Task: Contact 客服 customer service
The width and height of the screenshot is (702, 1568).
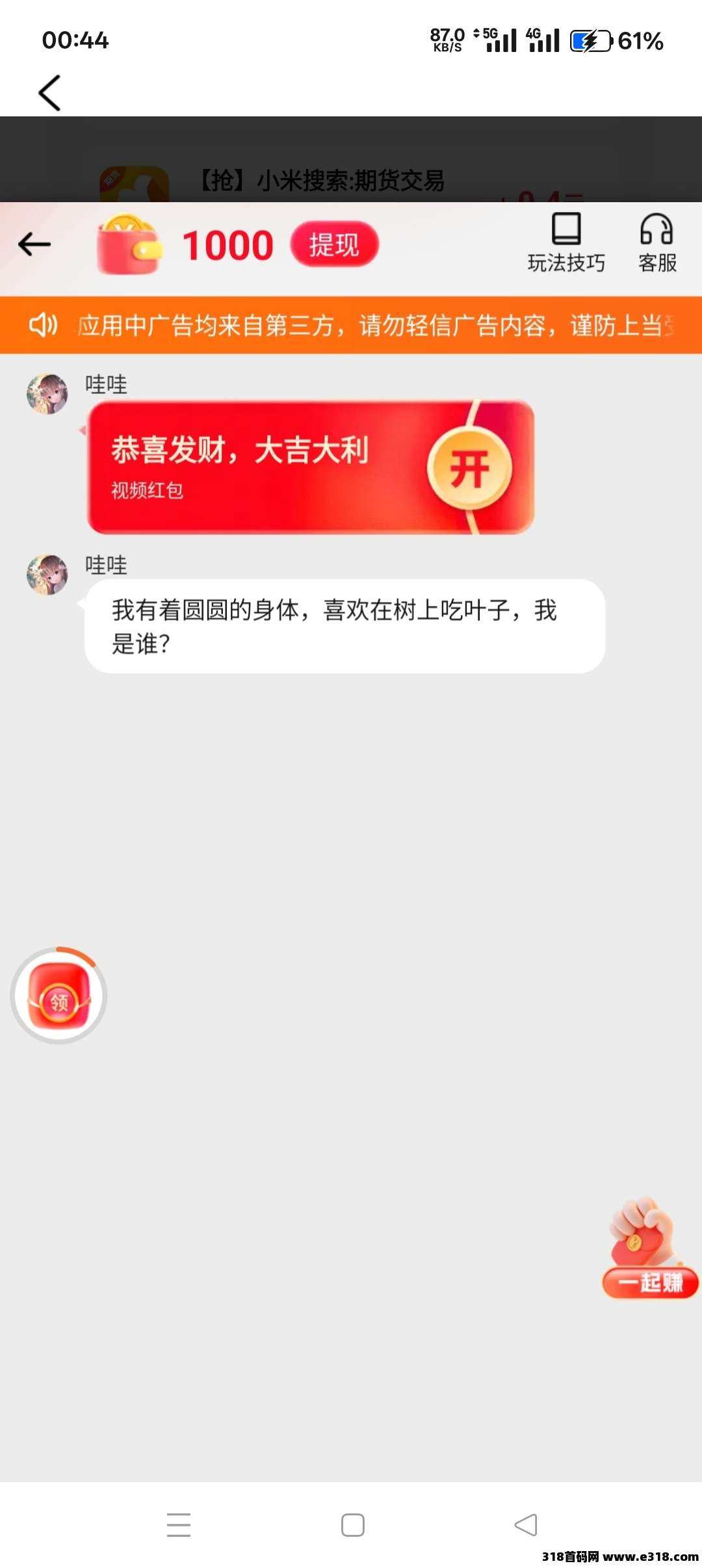Action: click(657, 243)
